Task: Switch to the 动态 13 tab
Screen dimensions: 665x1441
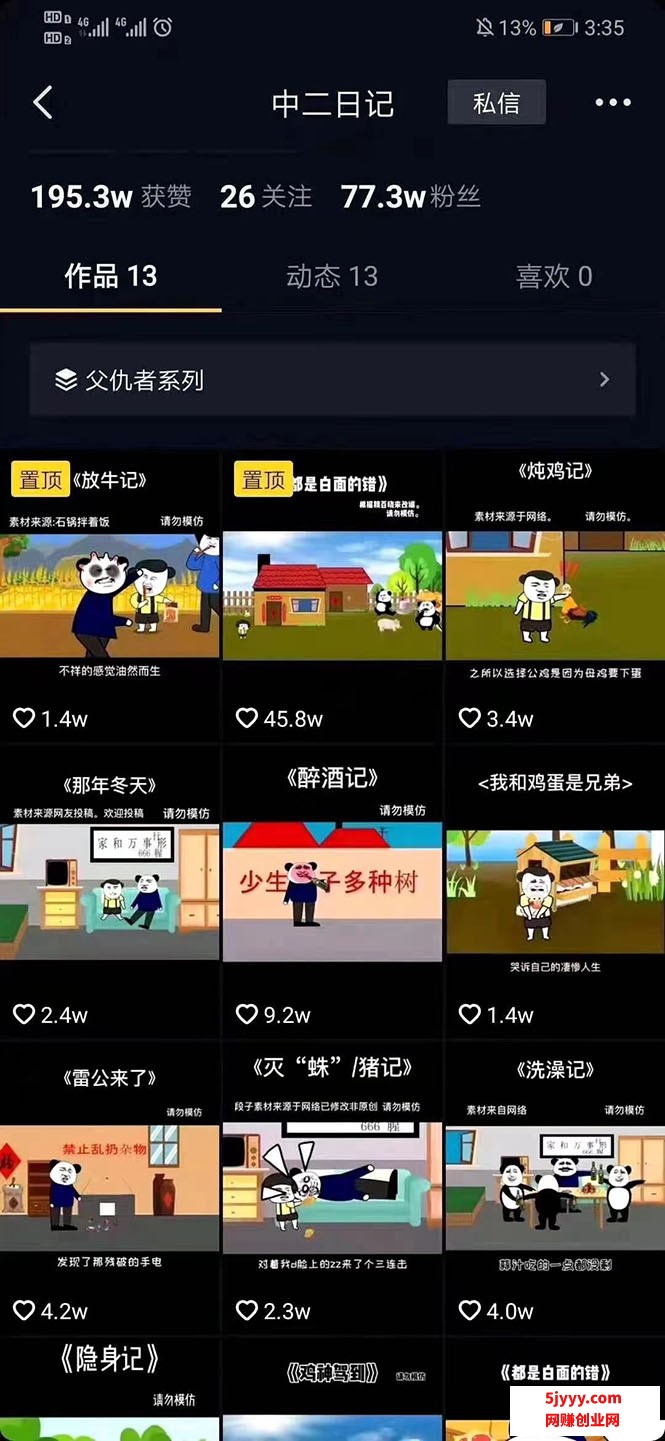Action: click(x=332, y=277)
